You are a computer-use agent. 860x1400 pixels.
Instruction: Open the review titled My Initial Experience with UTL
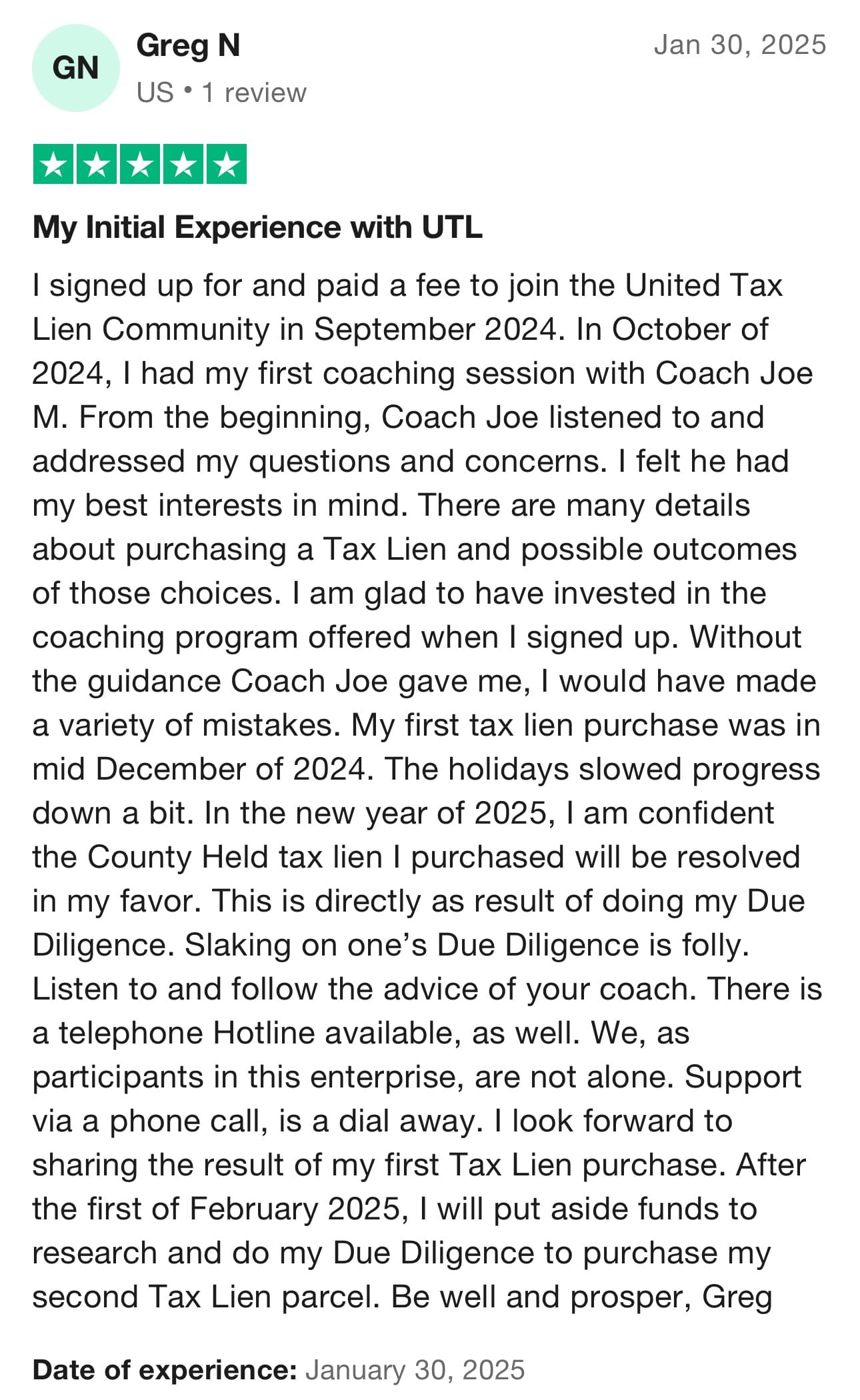(257, 227)
